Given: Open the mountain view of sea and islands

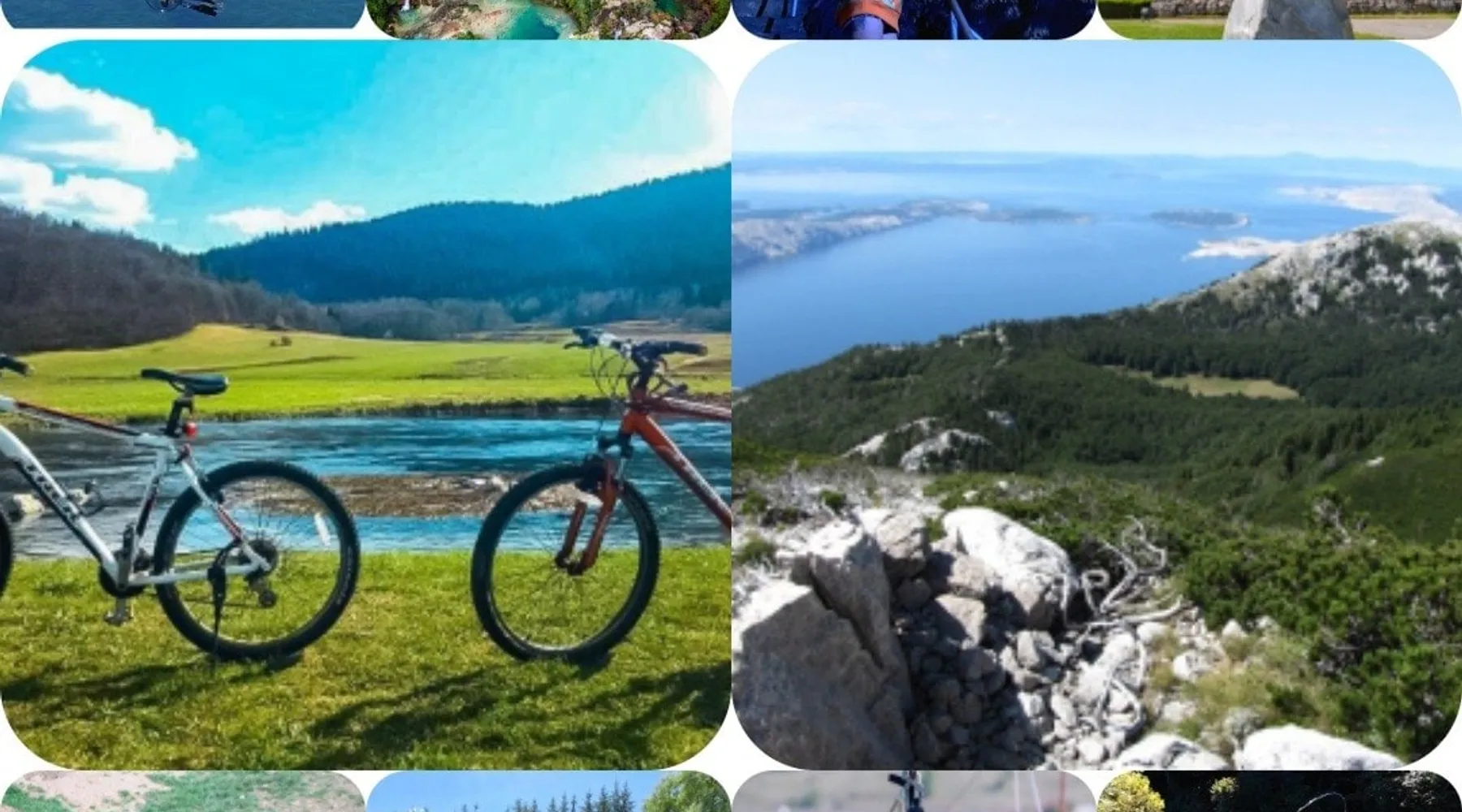Looking at the screenshot, I should coord(1096,404).
